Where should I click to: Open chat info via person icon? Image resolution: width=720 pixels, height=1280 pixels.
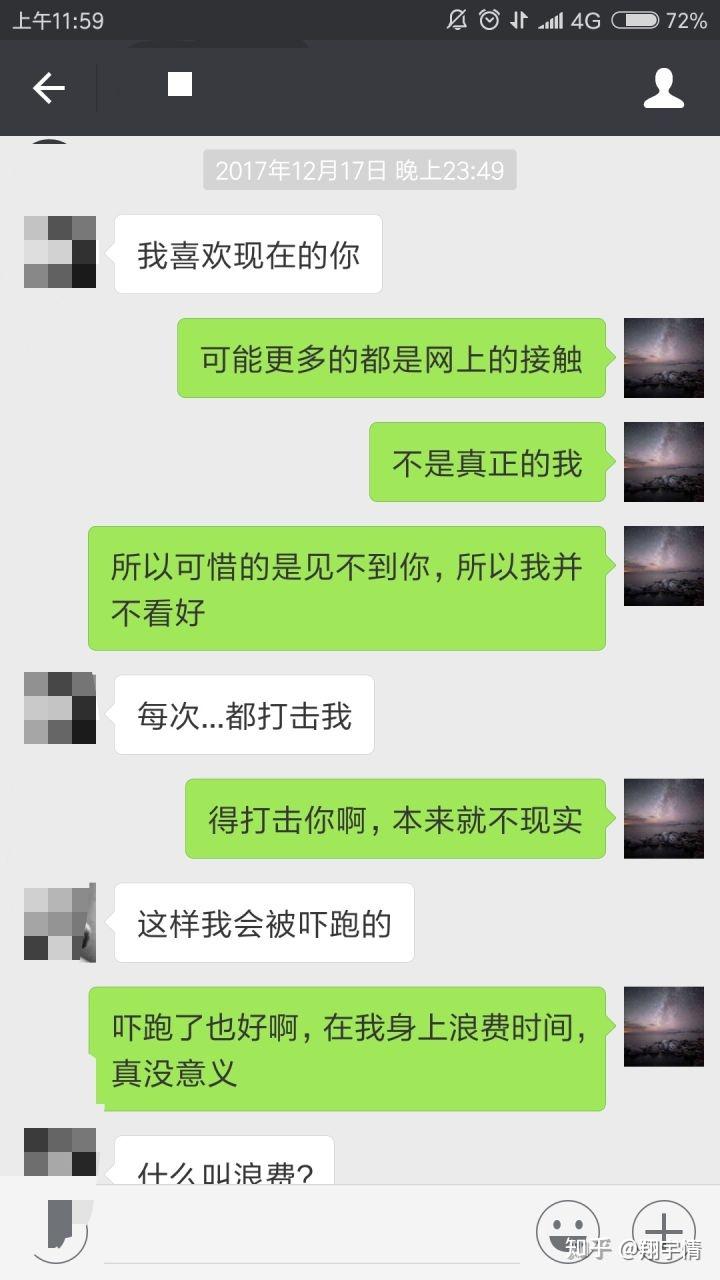pyautogui.click(x=663, y=88)
